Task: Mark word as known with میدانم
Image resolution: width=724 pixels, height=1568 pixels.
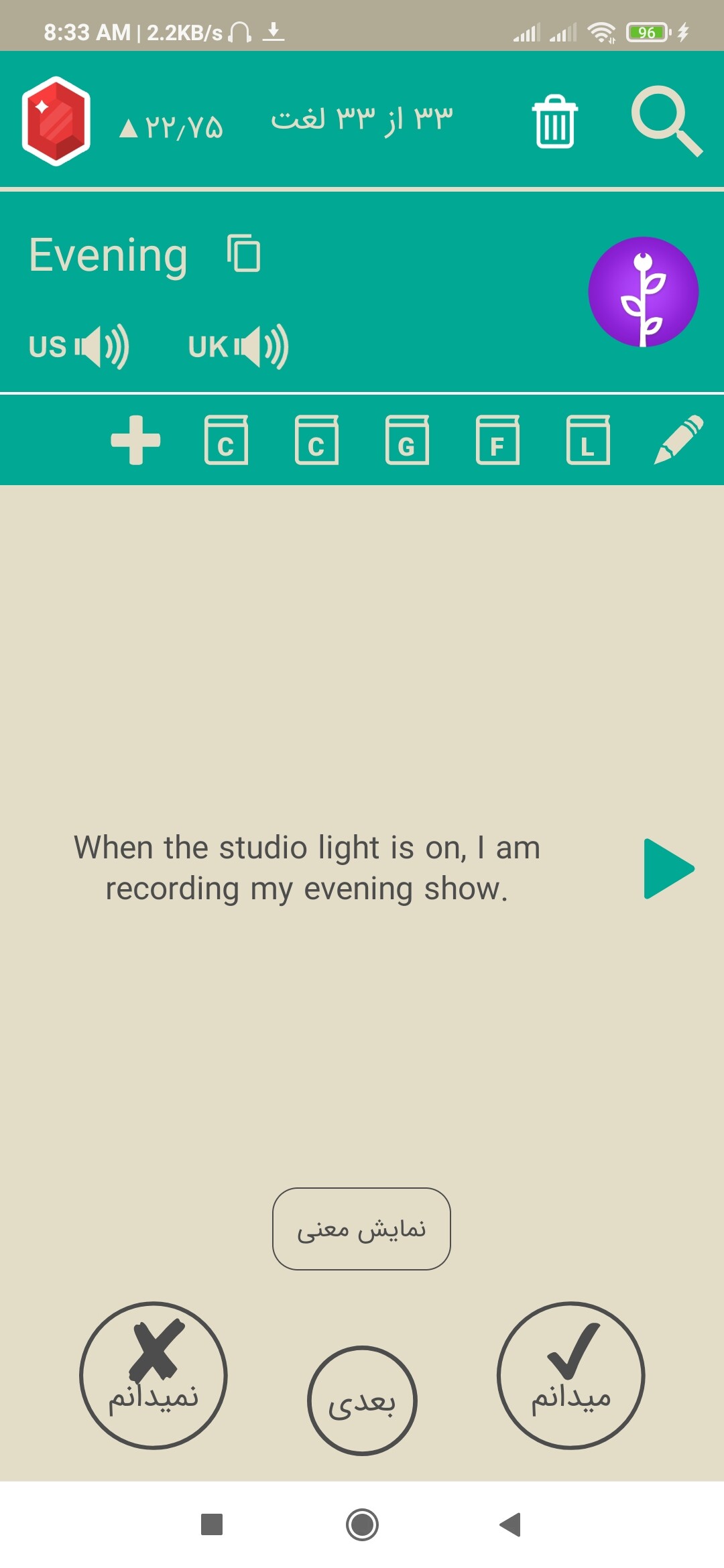Action: (570, 1376)
